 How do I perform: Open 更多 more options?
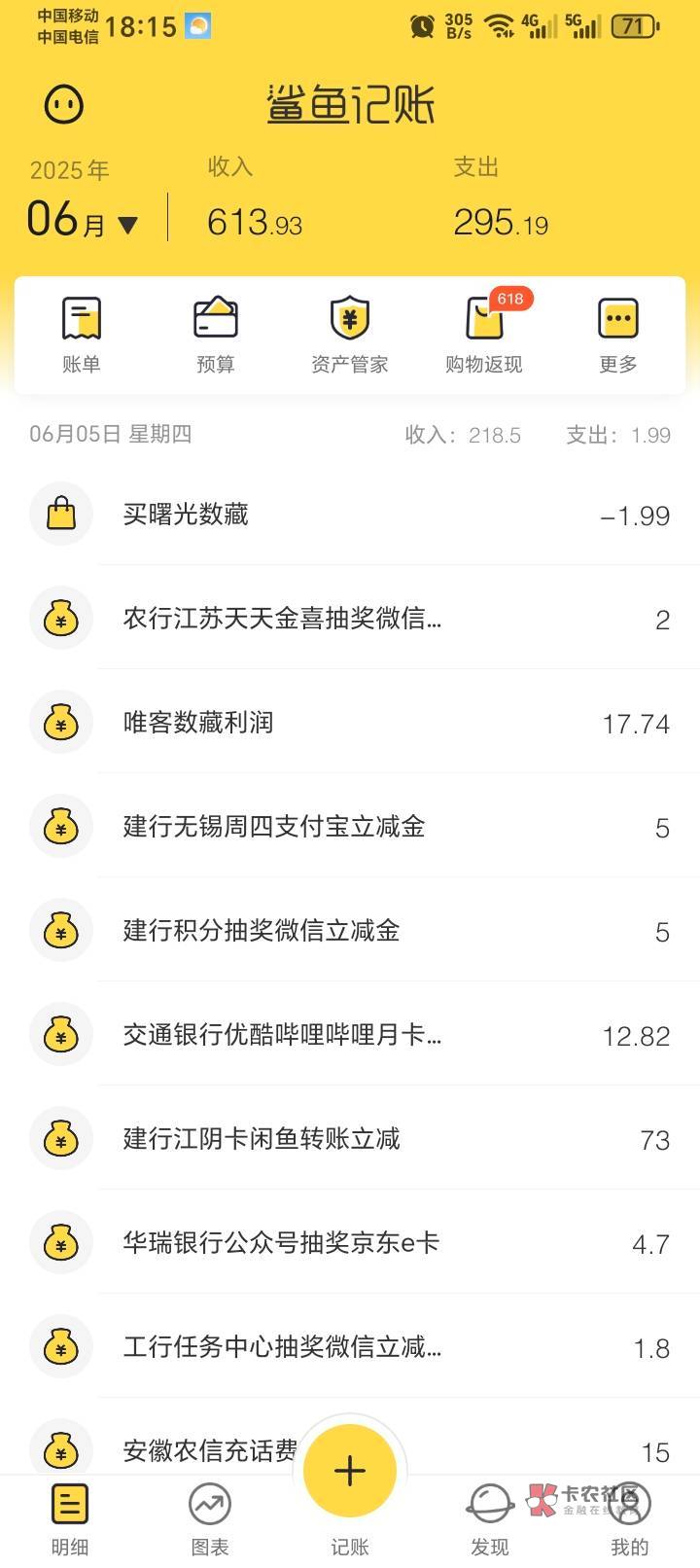[618, 336]
